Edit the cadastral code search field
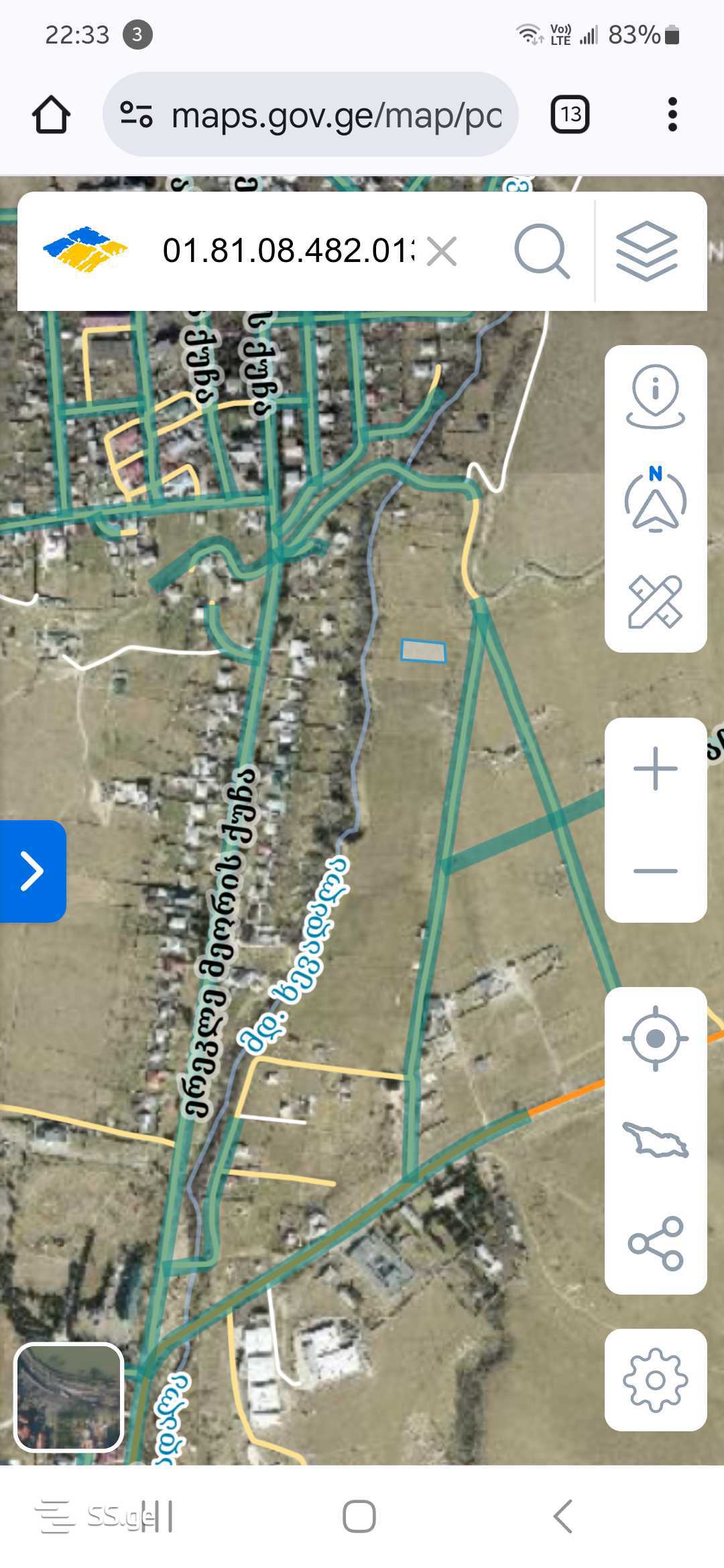This screenshot has height=1568, width=724. point(288,251)
